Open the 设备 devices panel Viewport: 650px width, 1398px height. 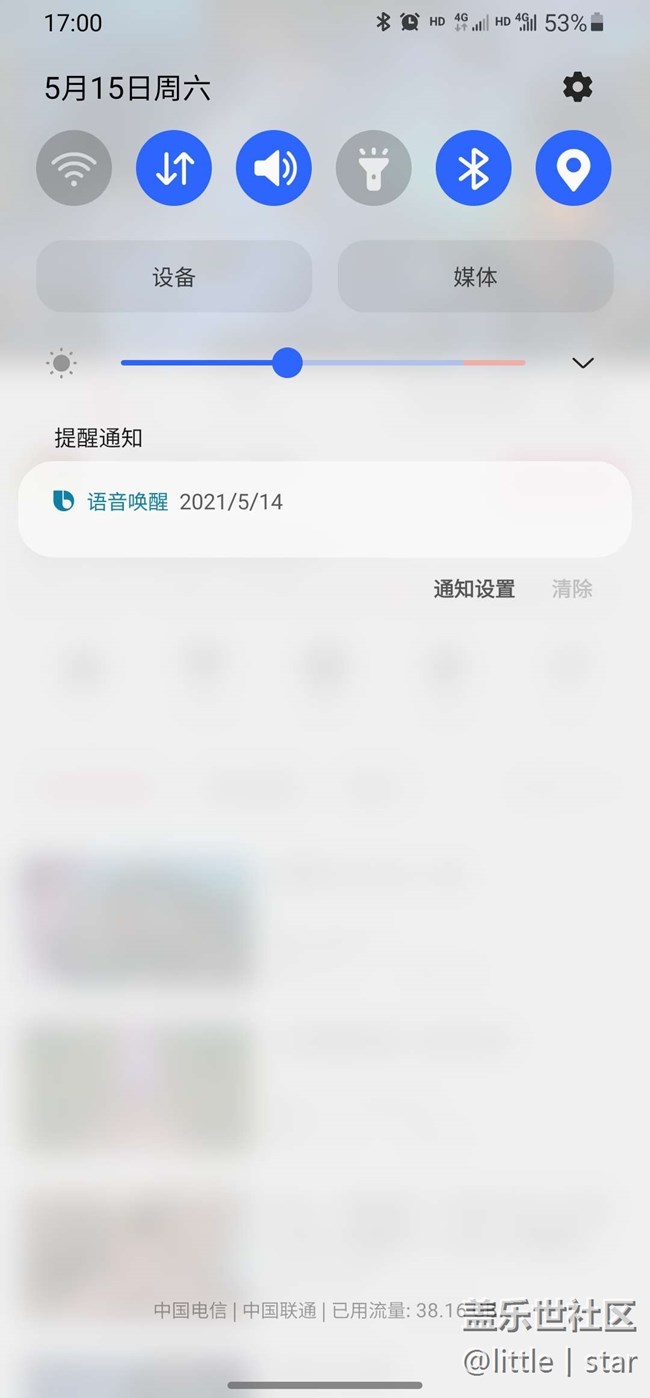coord(174,276)
